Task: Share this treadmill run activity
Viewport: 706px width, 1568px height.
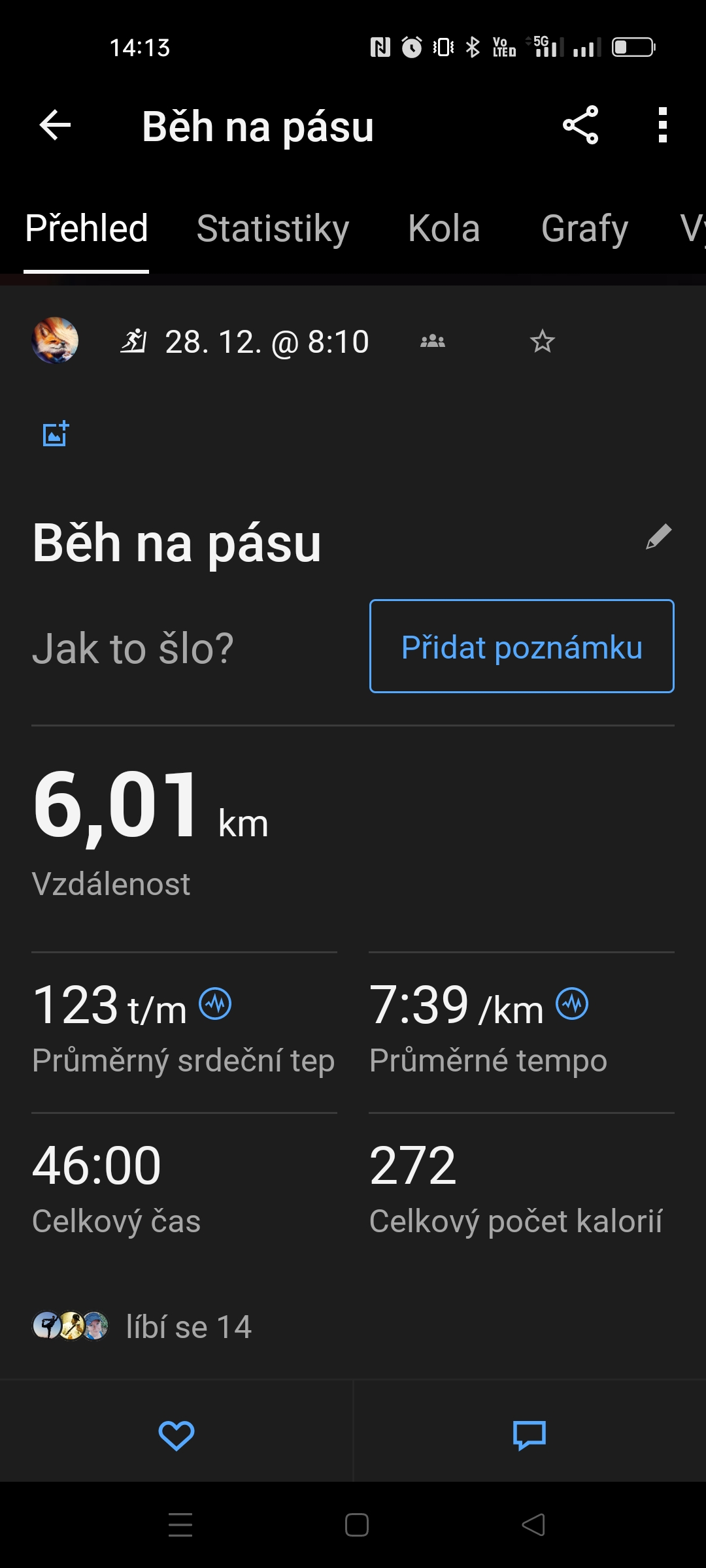Action: tap(580, 125)
